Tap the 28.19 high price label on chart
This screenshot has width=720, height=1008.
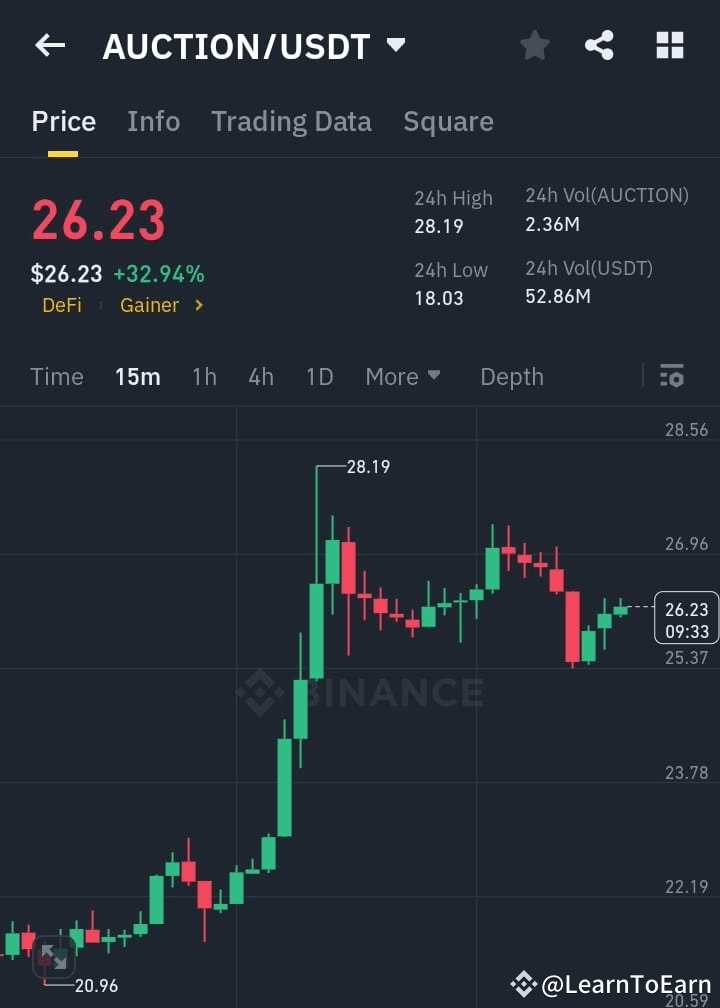[368, 466]
